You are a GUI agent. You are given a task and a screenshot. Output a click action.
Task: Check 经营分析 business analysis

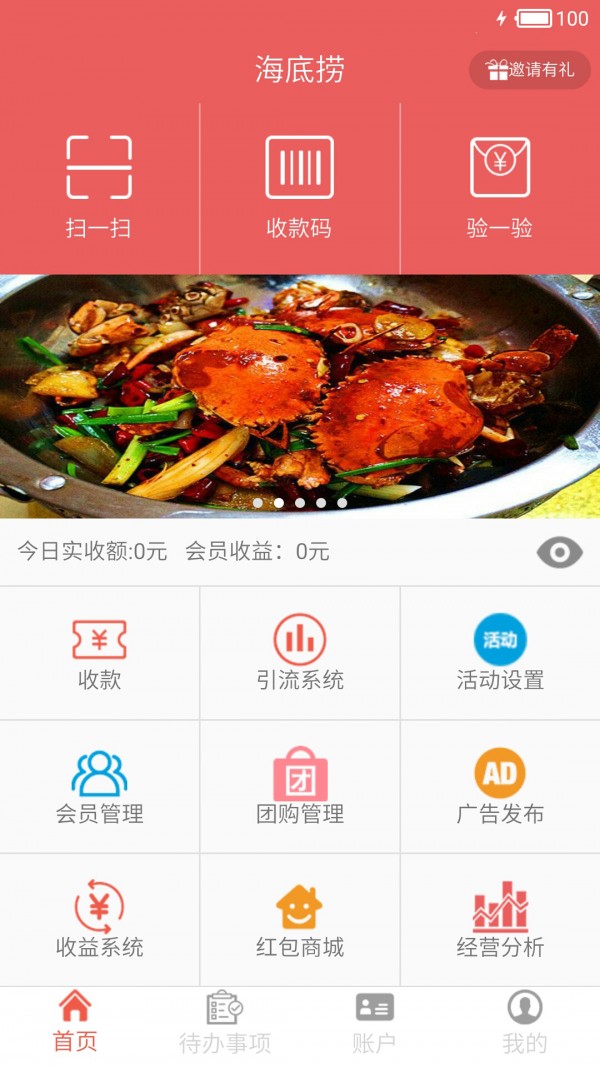pos(500,920)
